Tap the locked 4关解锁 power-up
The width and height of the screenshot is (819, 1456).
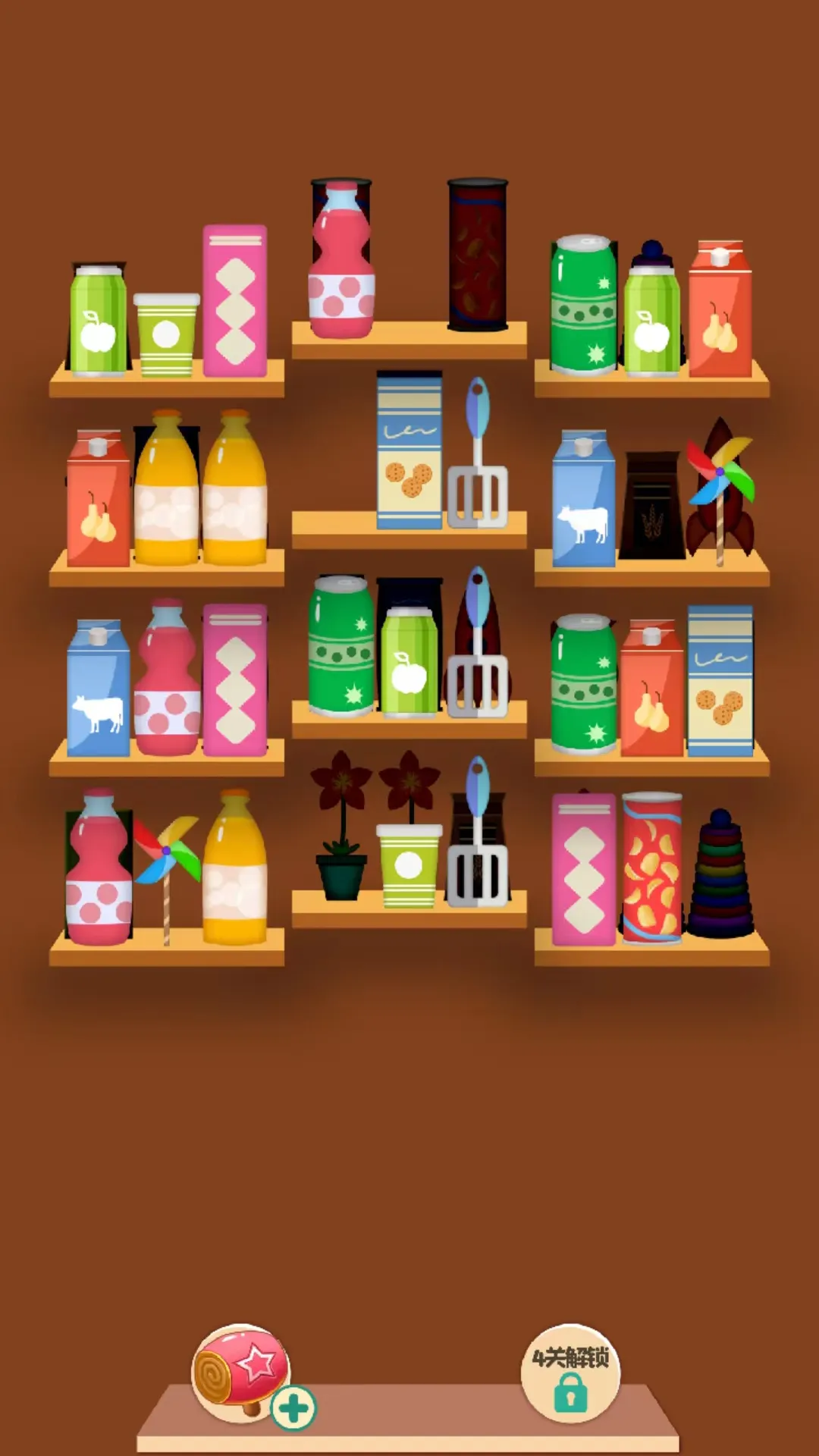click(x=570, y=1373)
